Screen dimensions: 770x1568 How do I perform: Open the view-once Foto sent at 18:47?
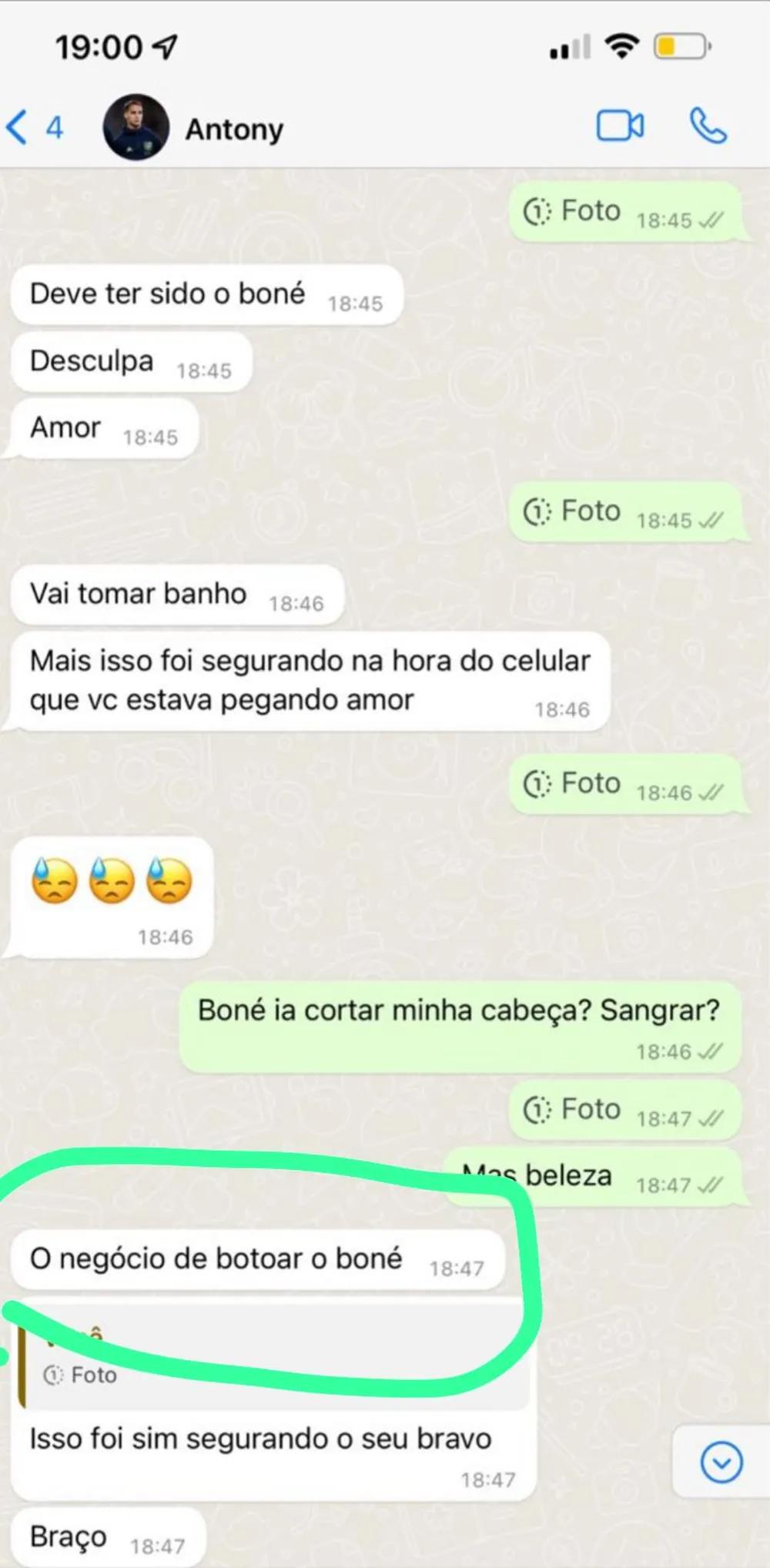coord(591,1110)
